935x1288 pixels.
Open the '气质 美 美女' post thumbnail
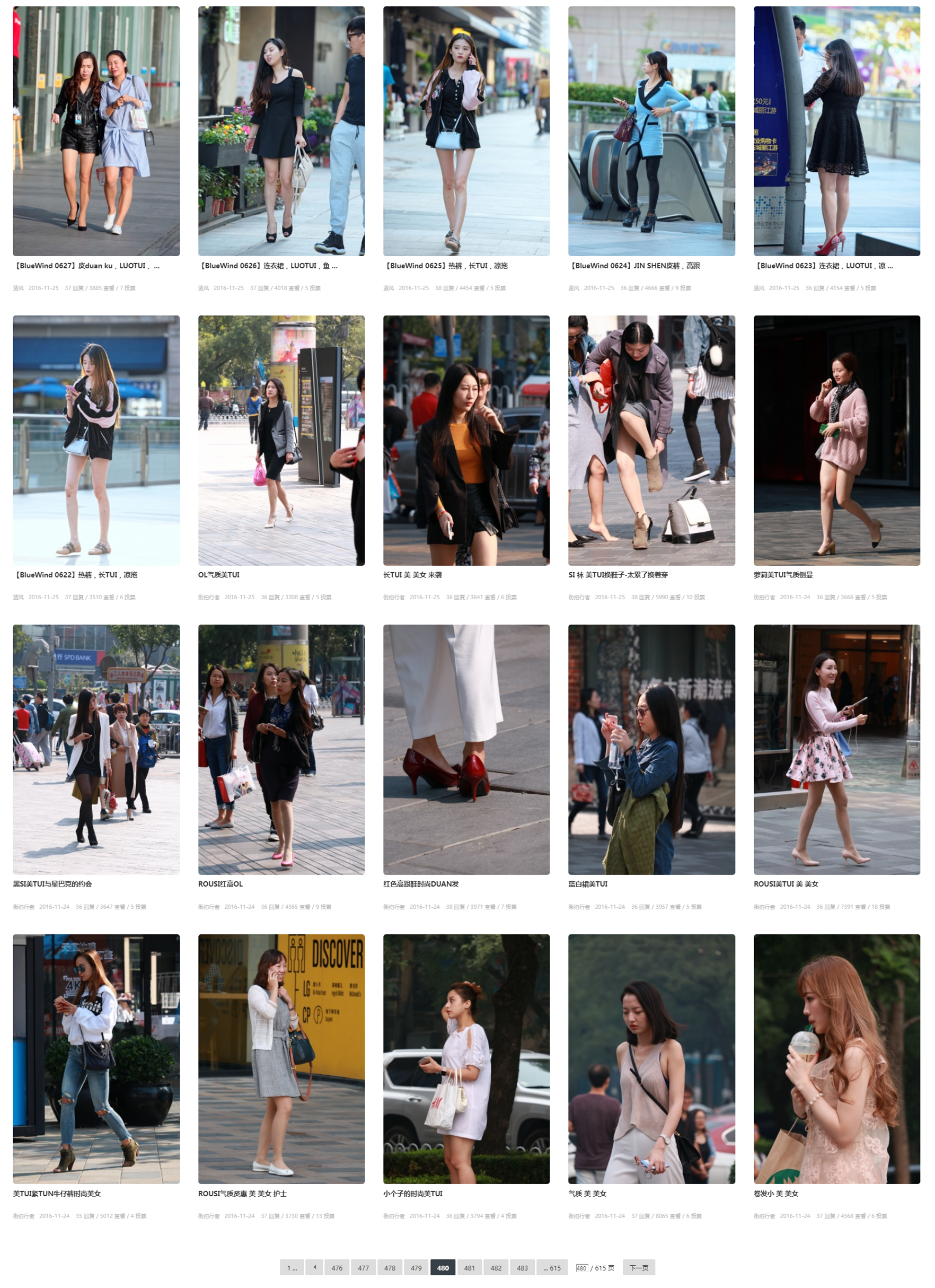pyautogui.click(x=651, y=1058)
